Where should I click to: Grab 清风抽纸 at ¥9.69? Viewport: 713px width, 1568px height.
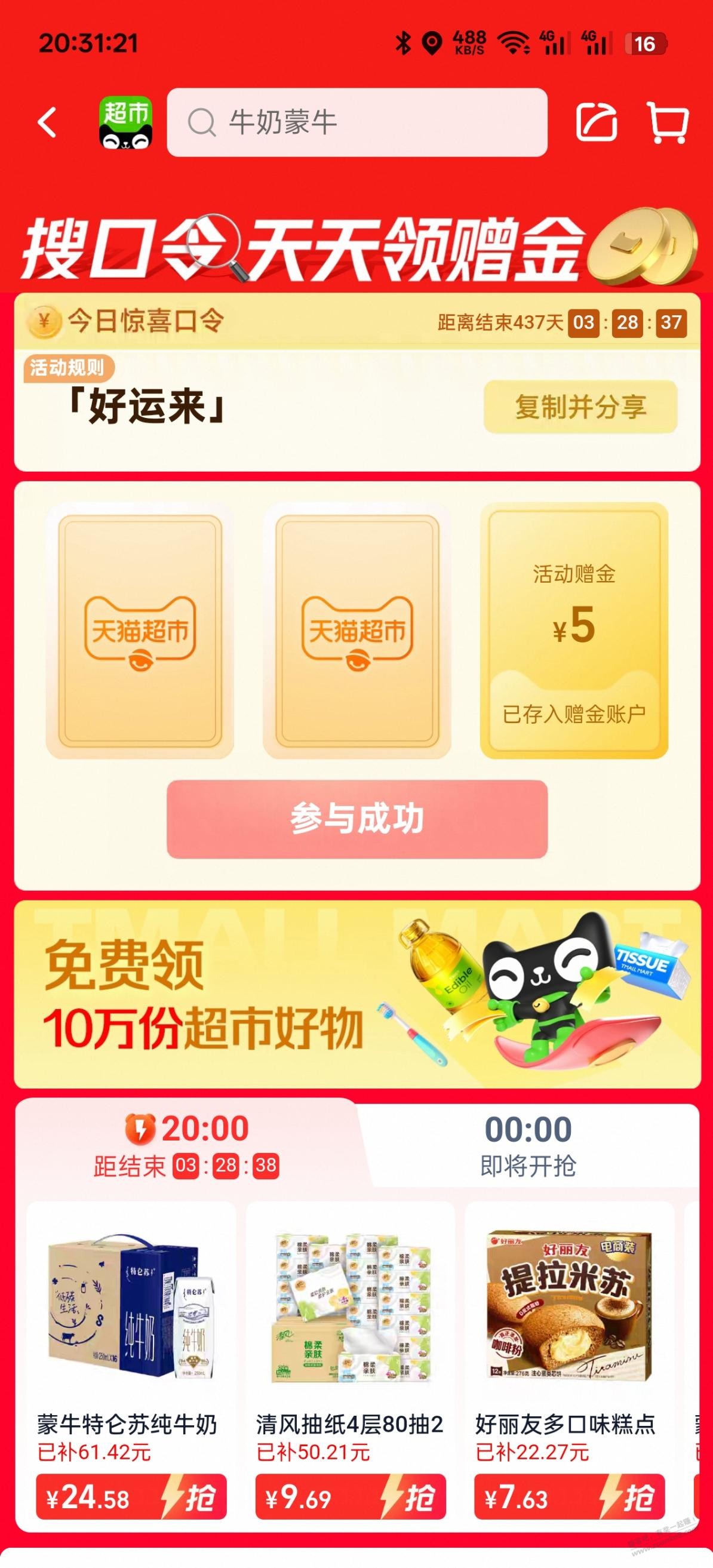(x=350, y=1497)
